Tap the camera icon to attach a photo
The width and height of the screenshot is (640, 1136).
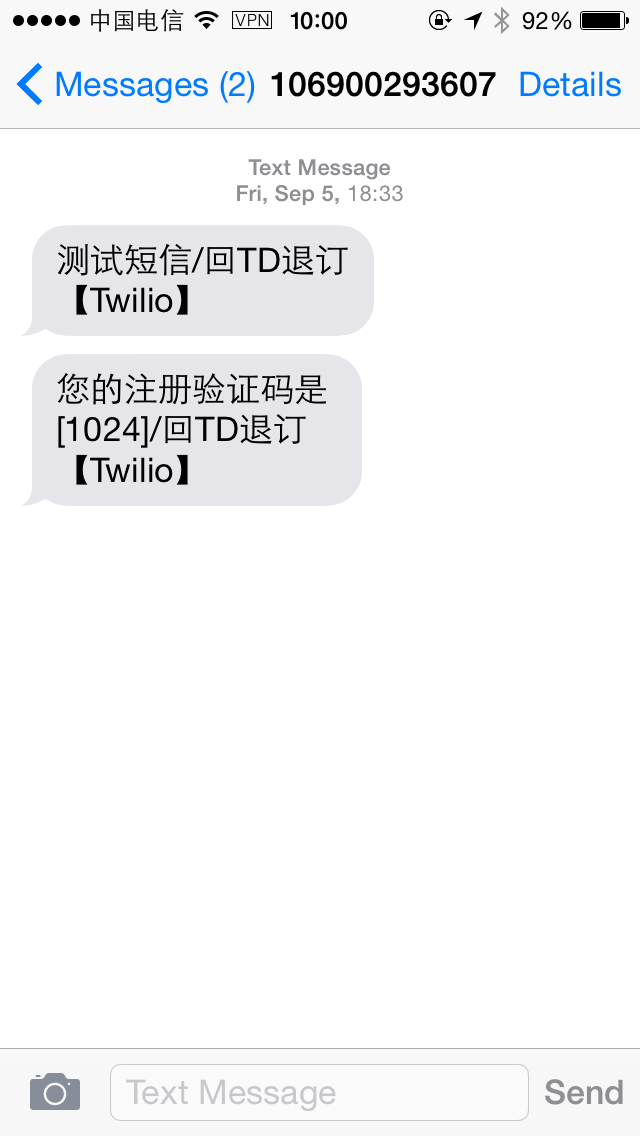pos(55,1091)
